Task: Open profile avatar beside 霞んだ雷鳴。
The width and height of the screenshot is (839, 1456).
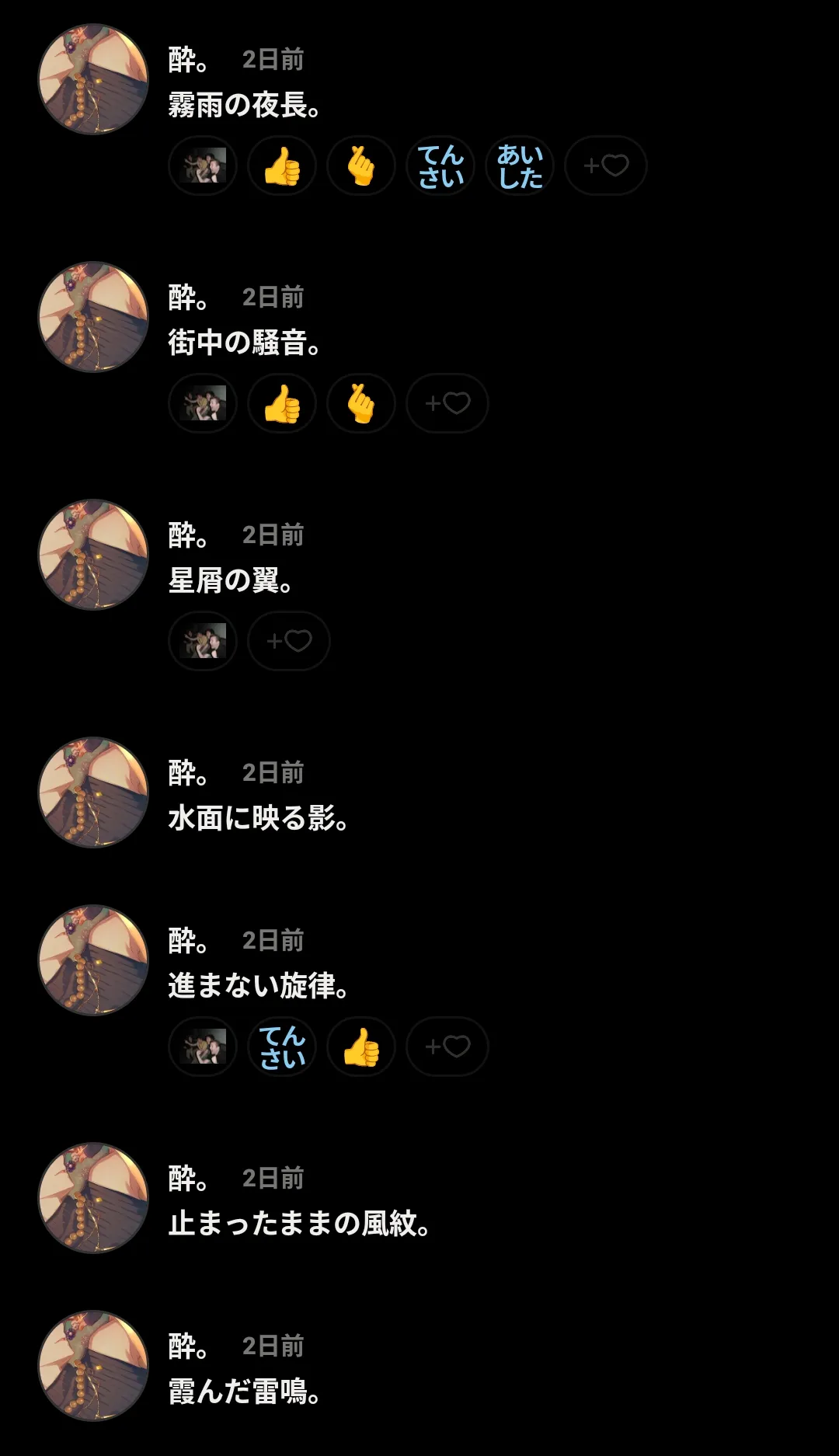Action: (93, 1365)
